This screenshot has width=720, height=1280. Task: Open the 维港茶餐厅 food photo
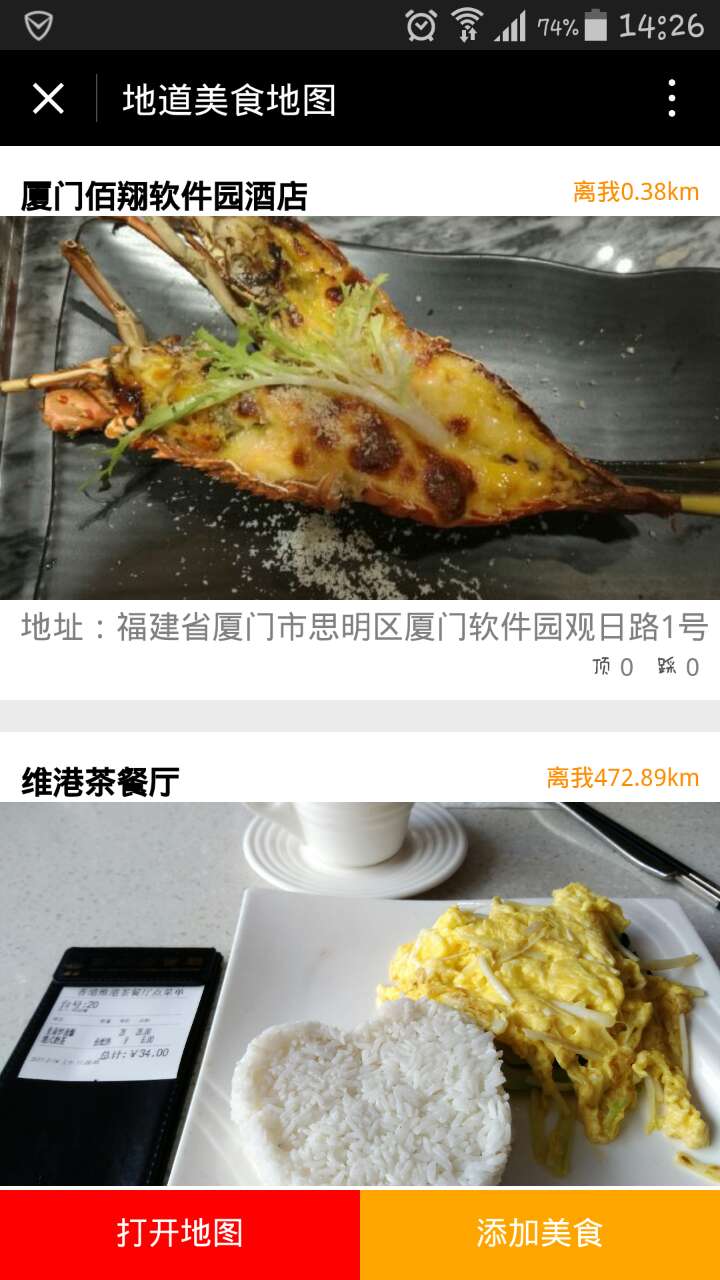[360, 995]
